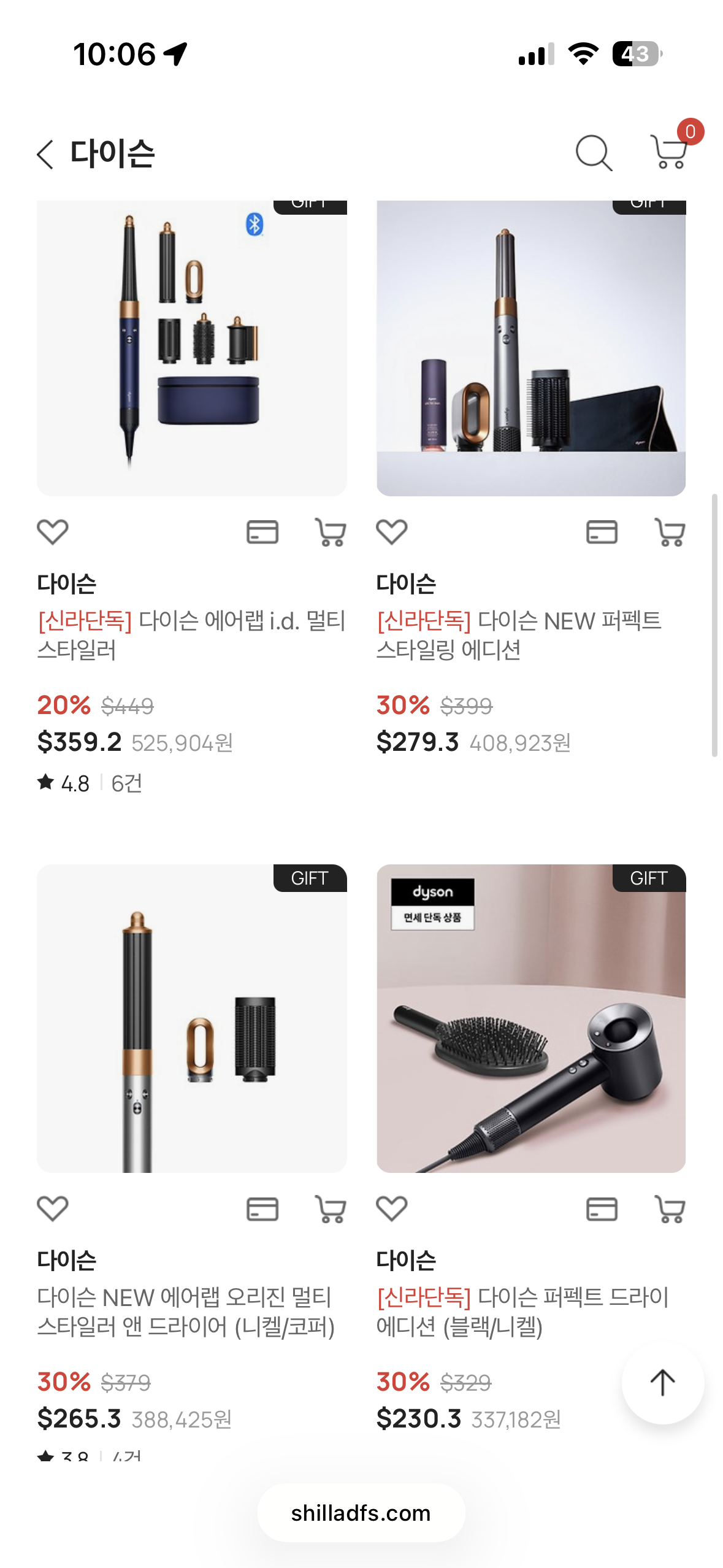The image size is (723, 1568).
Task: Open the shopping cart in header
Action: tap(668, 152)
